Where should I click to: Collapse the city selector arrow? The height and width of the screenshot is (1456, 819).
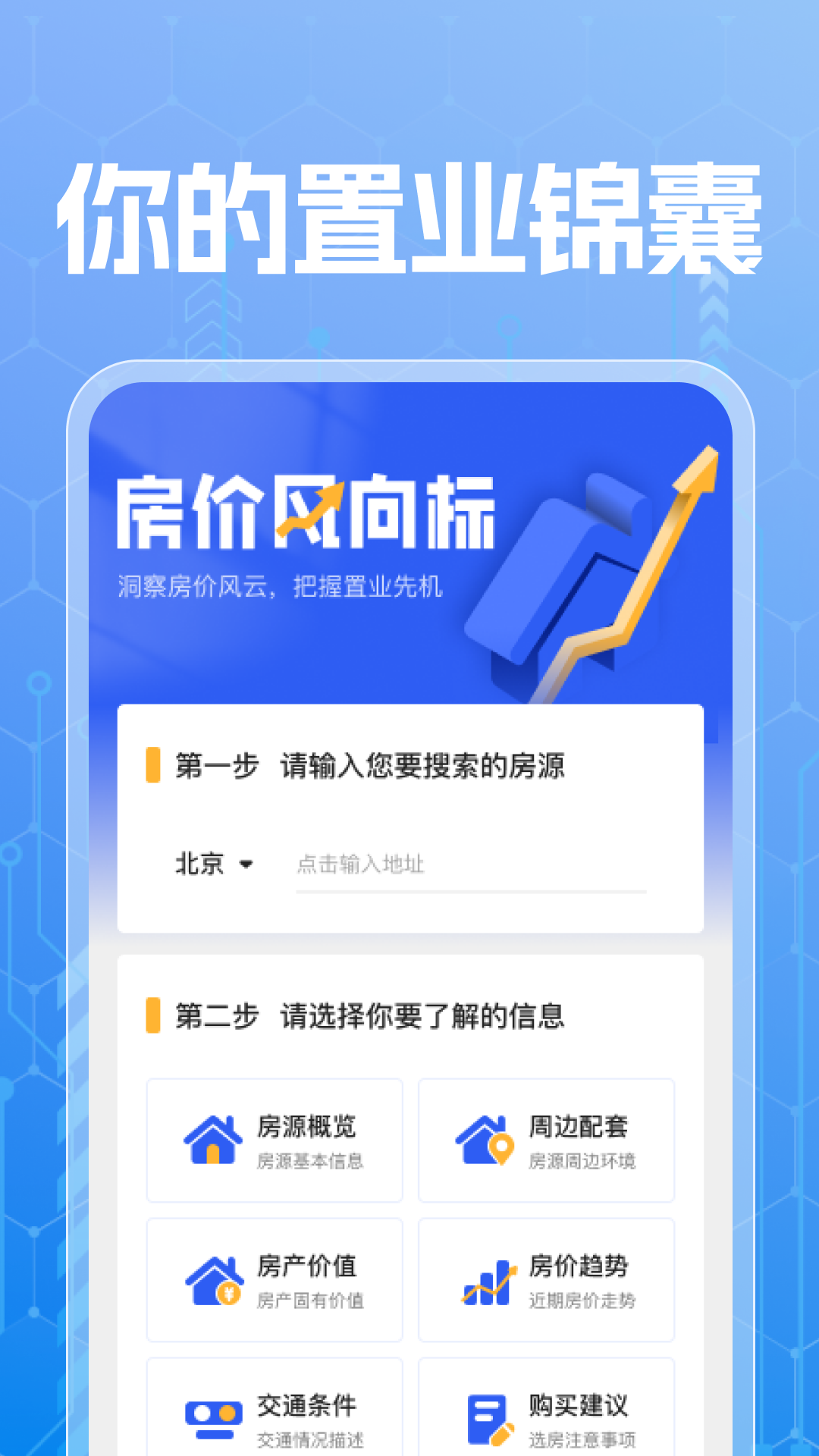[246, 864]
